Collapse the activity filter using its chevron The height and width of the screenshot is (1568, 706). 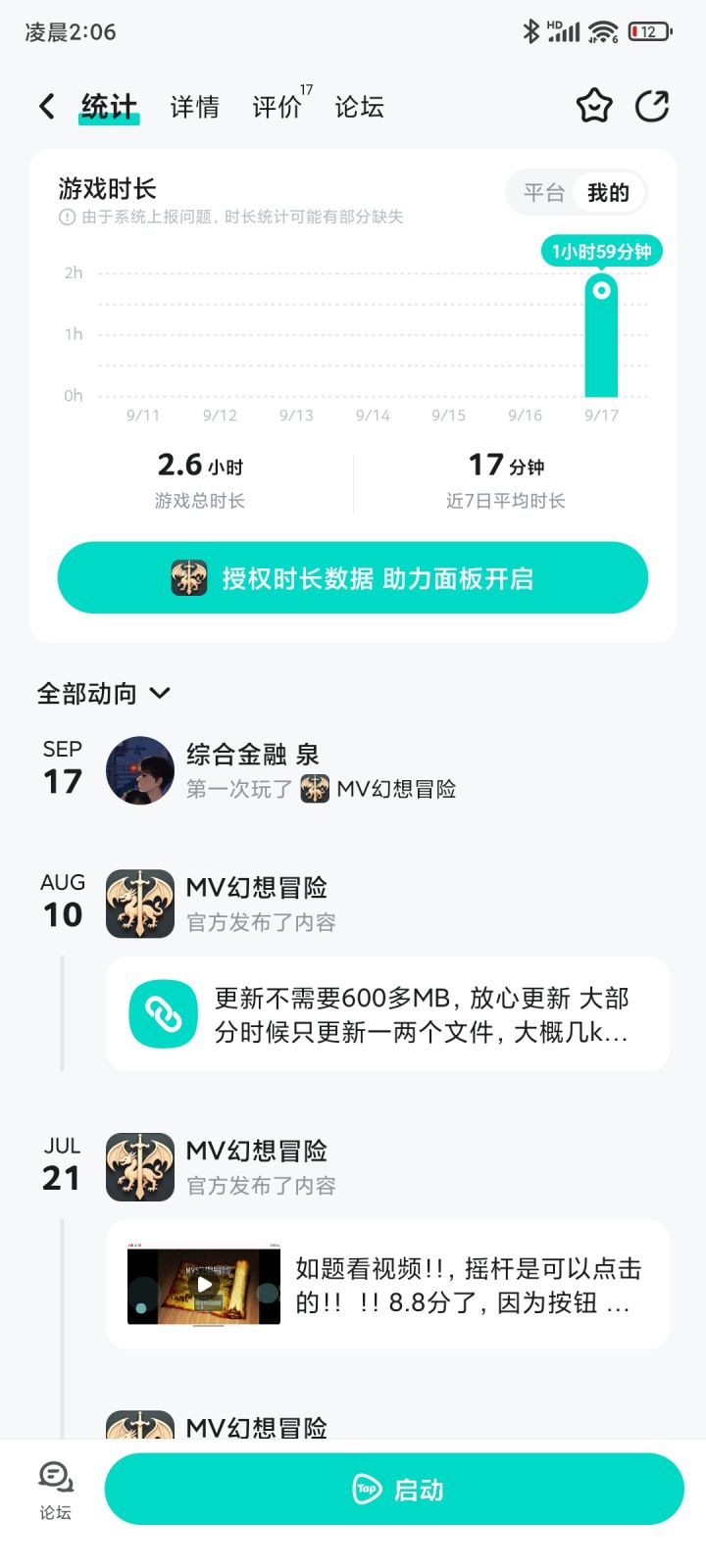[x=160, y=694]
